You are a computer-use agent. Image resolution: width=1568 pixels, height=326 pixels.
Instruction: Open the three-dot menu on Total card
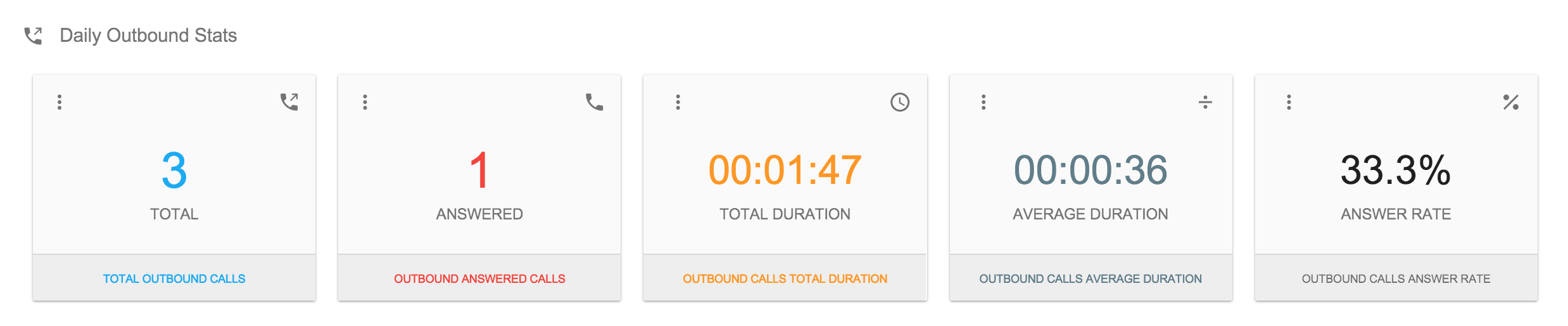pyautogui.click(x=60, y=102)
